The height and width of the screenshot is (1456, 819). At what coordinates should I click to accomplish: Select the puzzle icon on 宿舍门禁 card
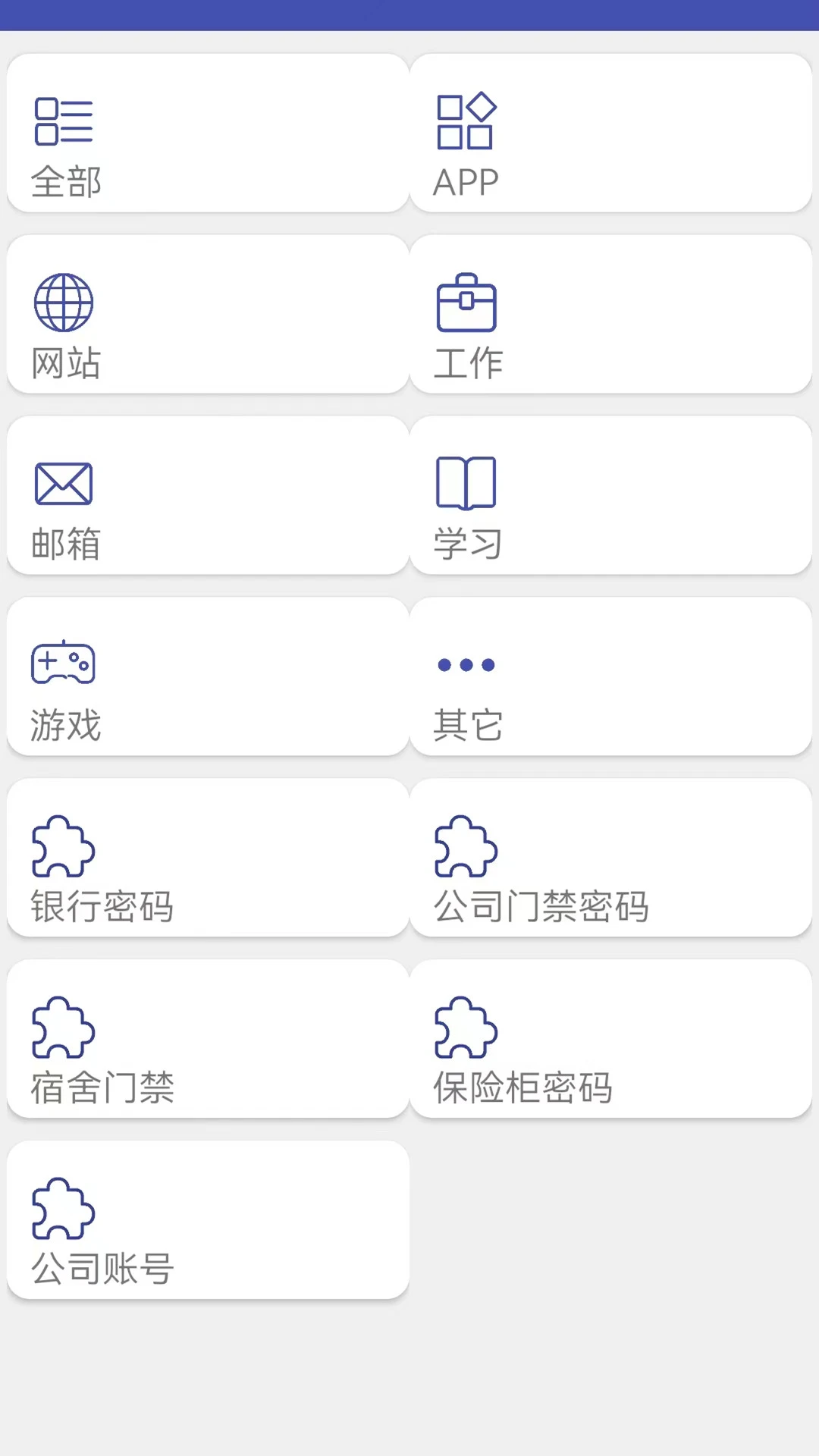click(64, 1030)
